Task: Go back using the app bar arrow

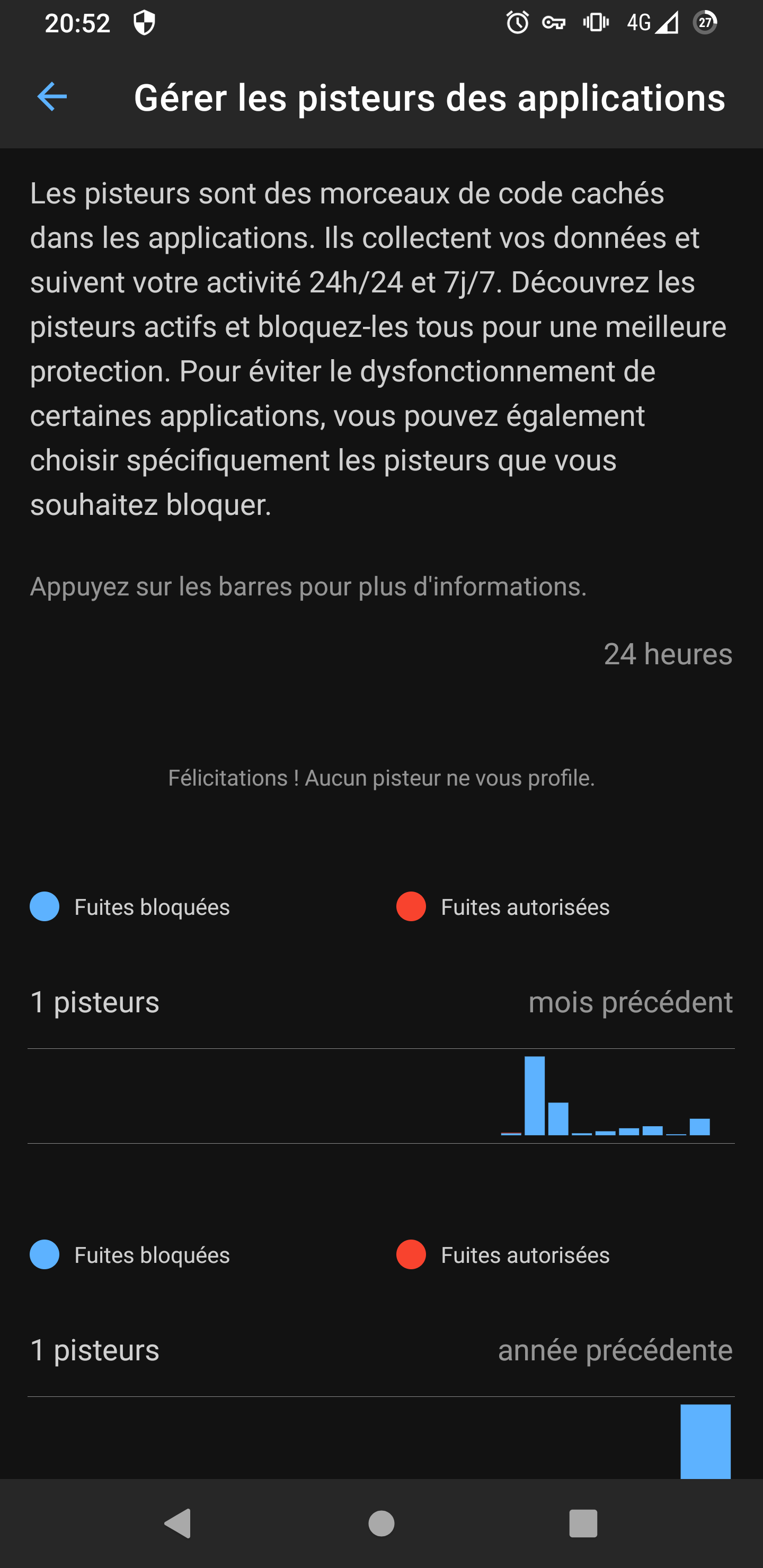Action: 52,97
